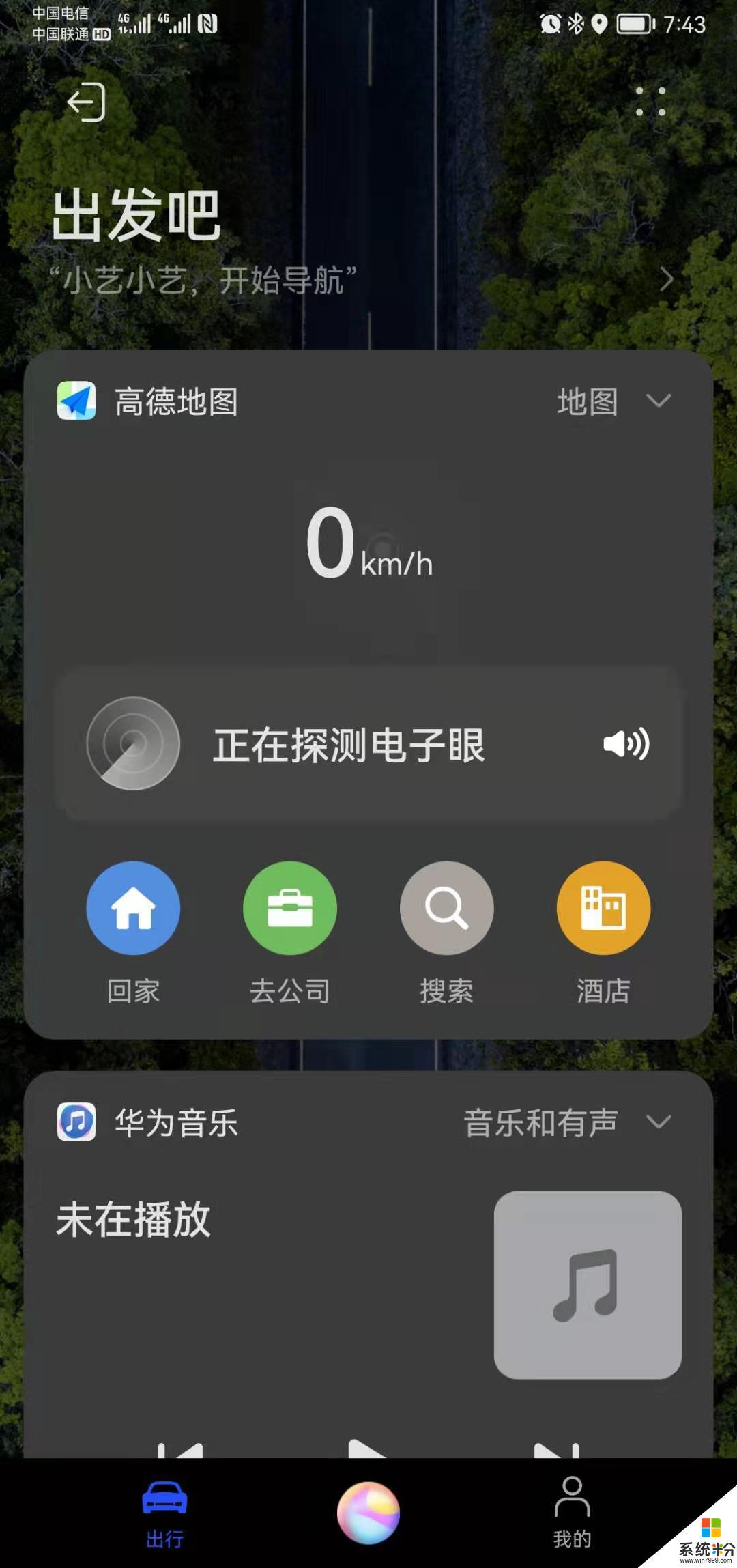
Task: Open the 搜索 search icon
Action: click(x=446, y=908)
